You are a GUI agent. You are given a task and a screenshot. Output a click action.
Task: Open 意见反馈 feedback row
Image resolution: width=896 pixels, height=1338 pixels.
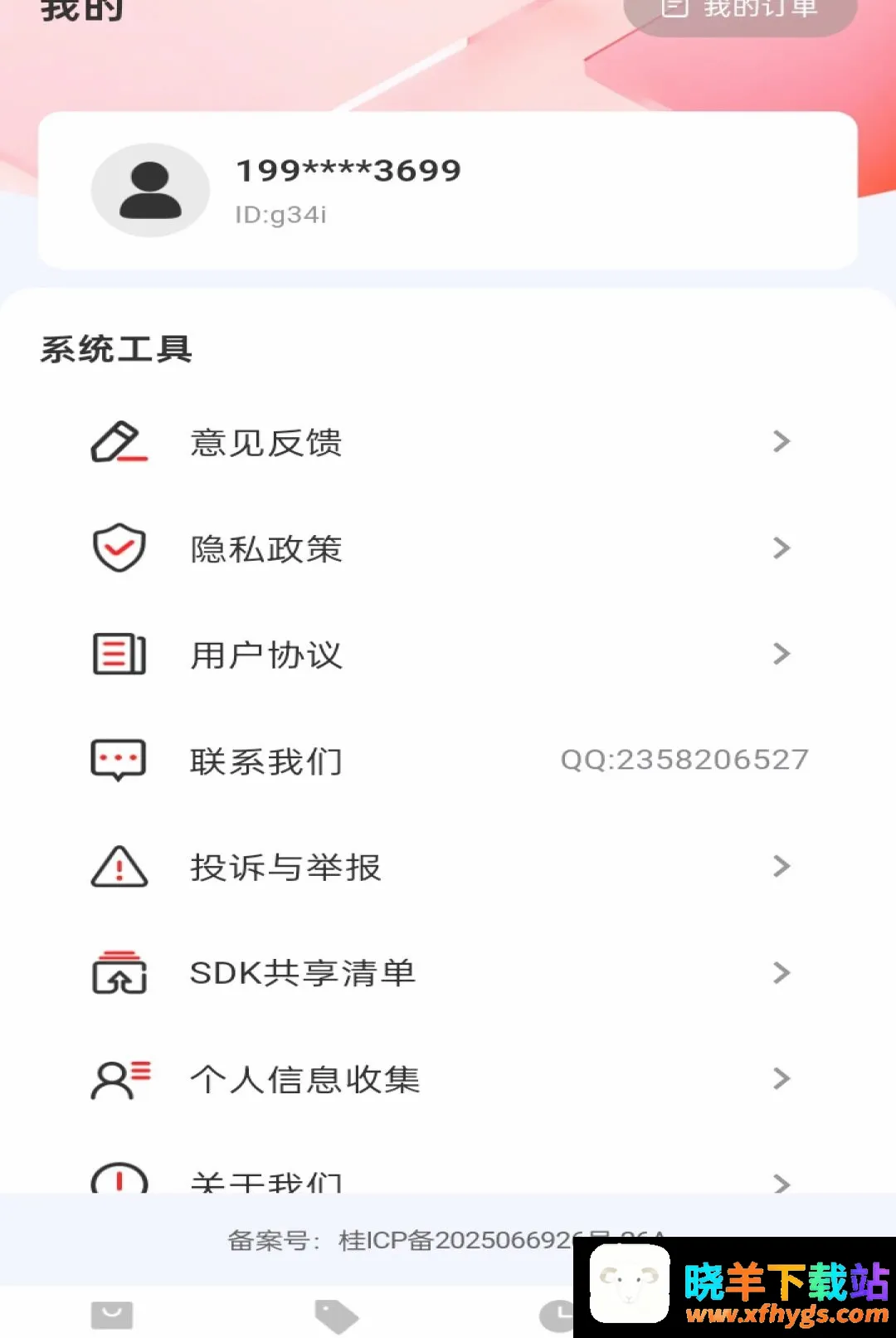click(448, 442)
